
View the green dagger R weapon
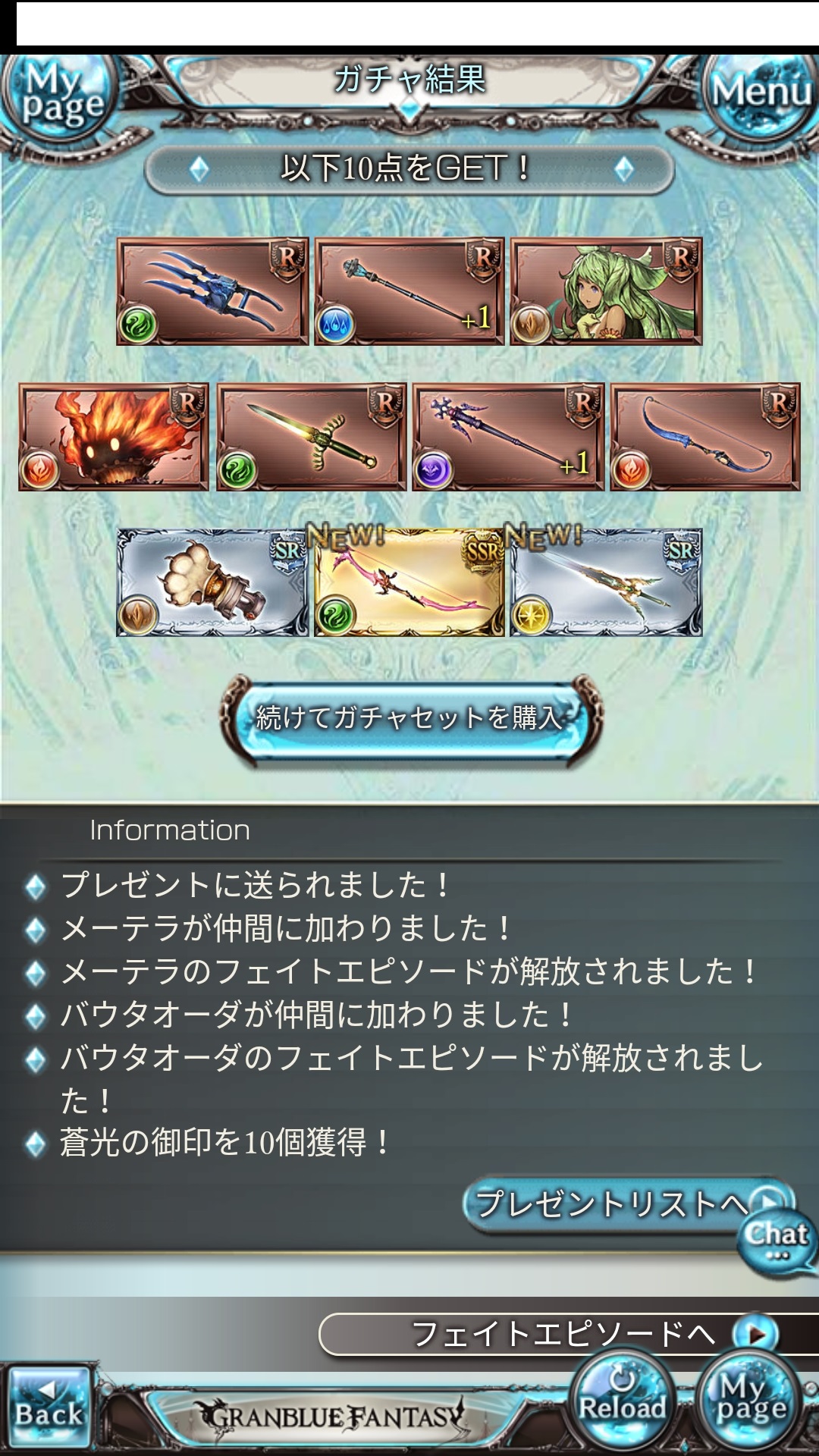311,437
